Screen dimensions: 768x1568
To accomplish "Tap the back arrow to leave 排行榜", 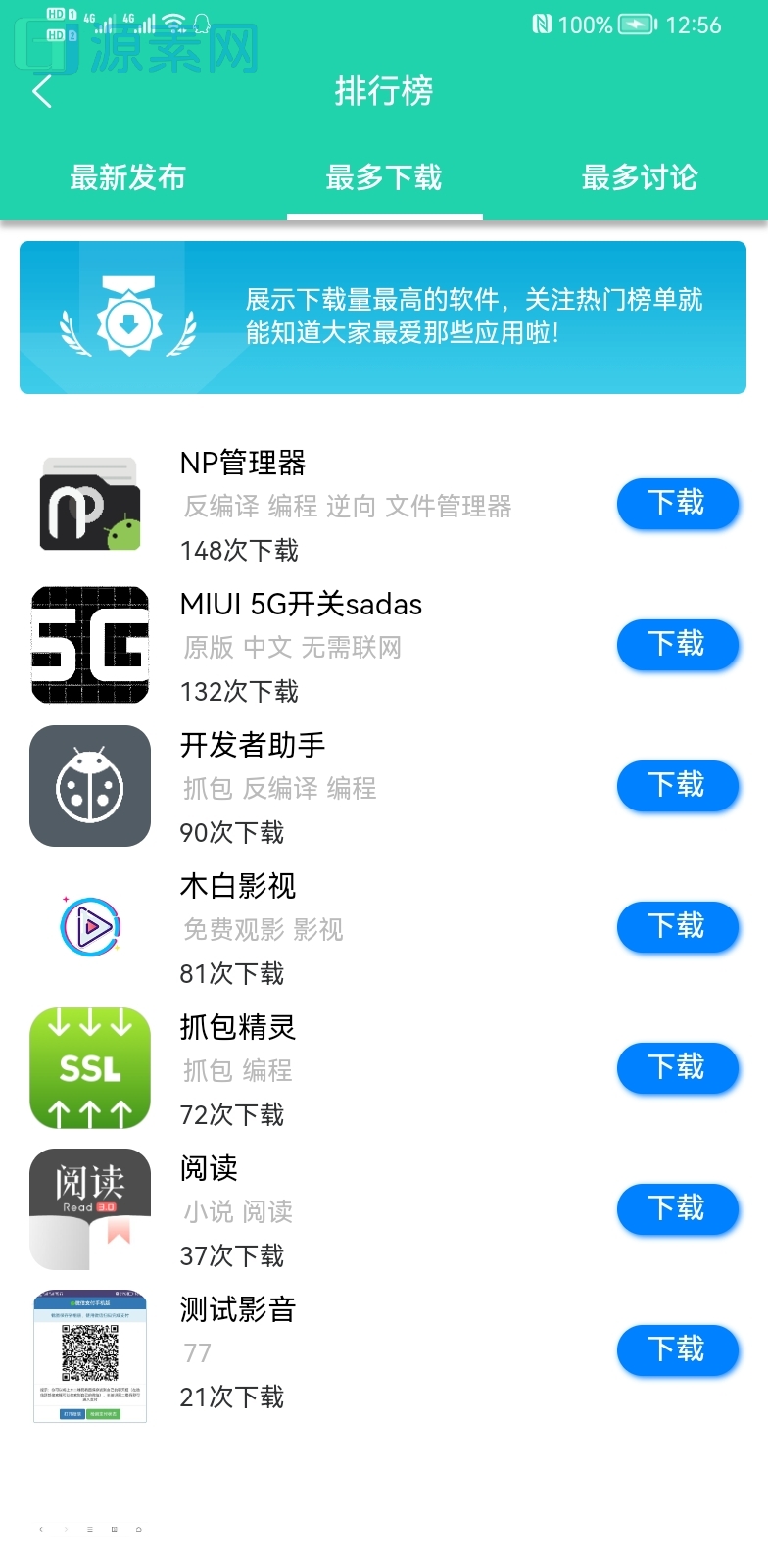I will click(x=41, y=91).
